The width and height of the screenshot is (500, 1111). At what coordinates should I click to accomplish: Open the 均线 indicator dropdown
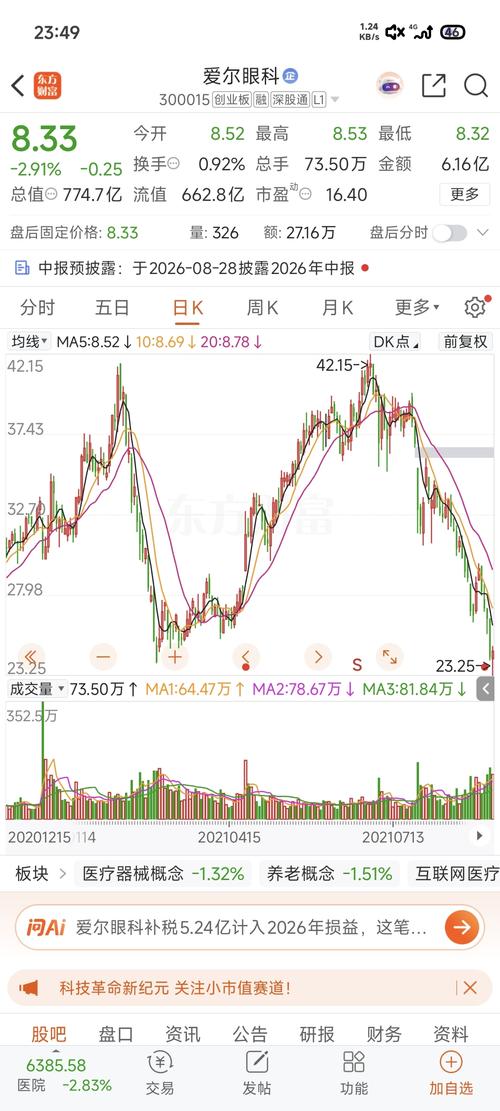click(29, 342)
